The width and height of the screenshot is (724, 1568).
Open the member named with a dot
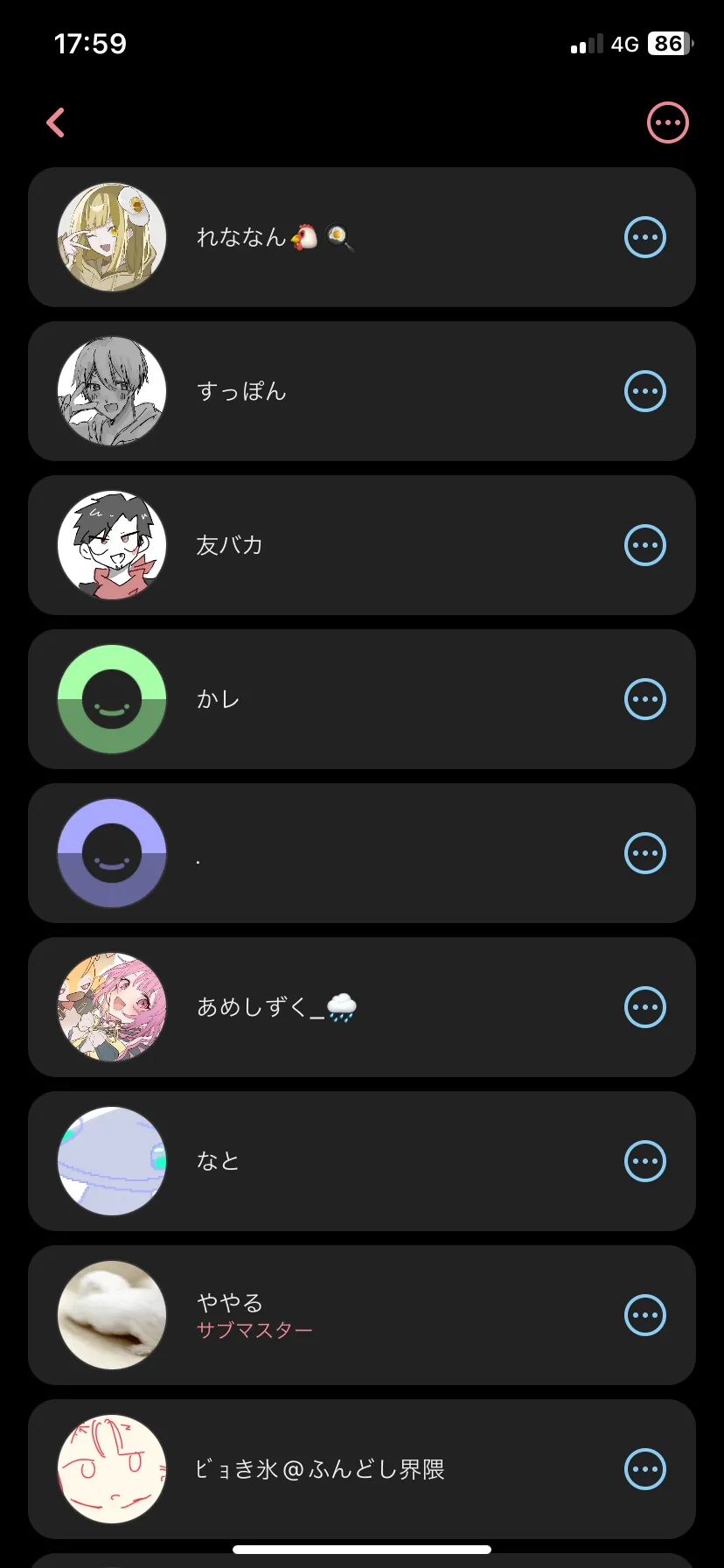point(362,853)
